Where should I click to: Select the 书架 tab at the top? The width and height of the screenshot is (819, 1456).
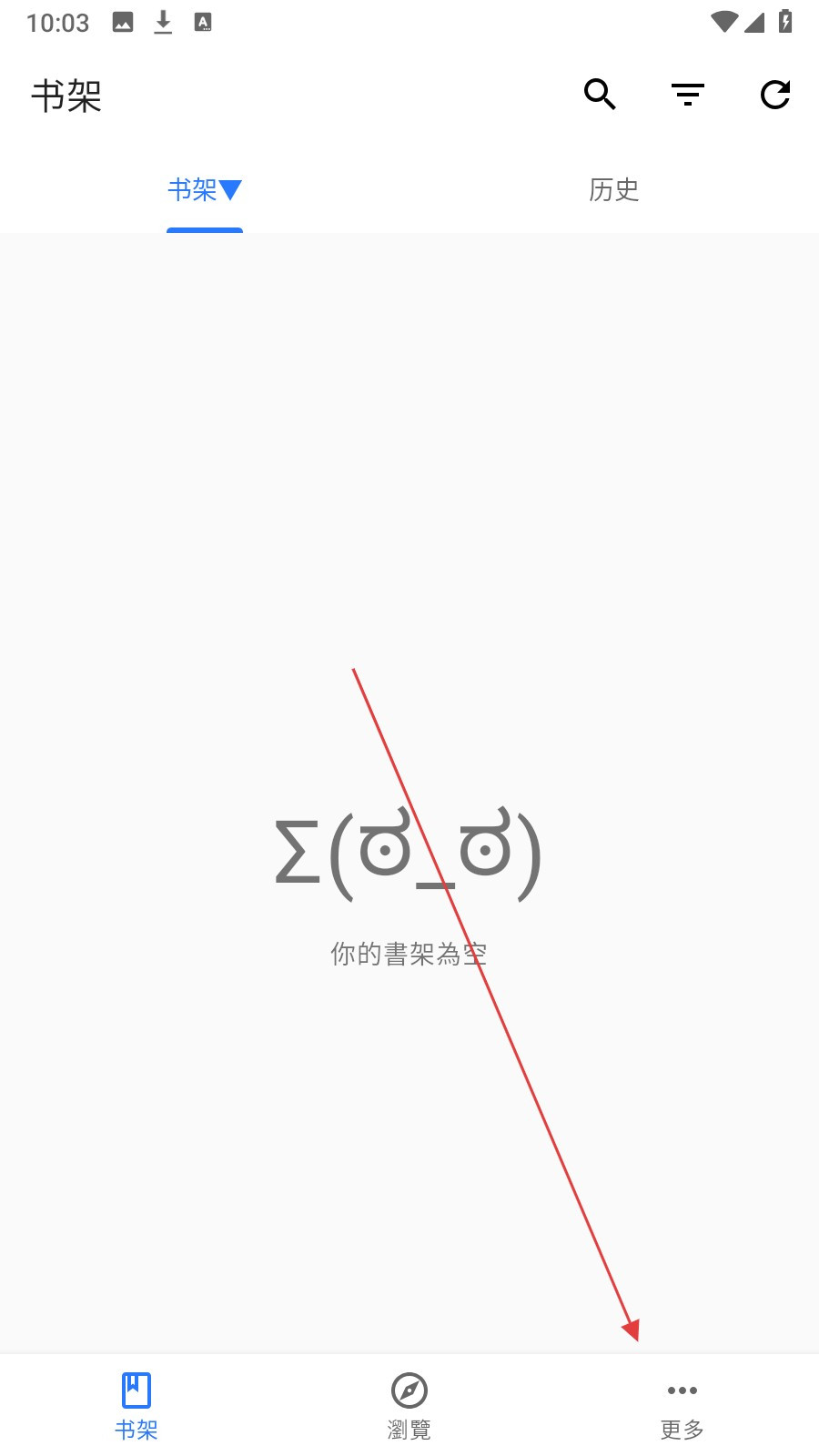tap(204, 190)
